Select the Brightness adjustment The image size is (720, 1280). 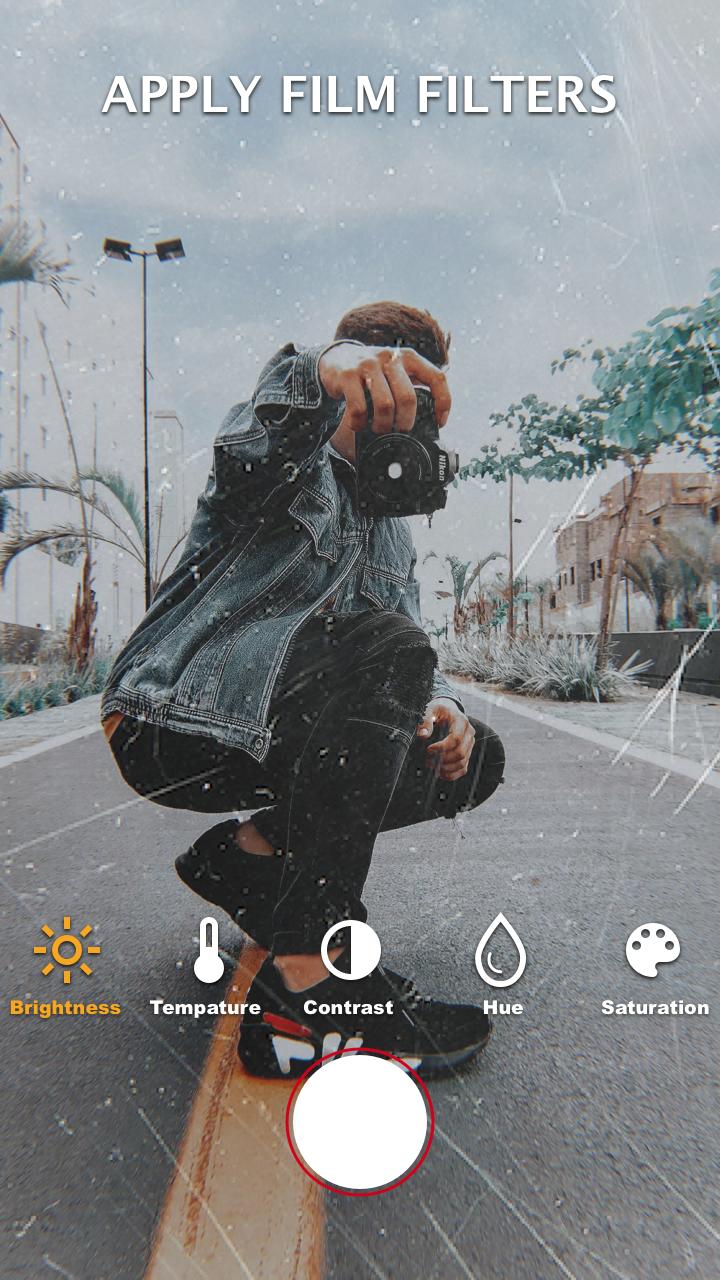coord(66,966)
